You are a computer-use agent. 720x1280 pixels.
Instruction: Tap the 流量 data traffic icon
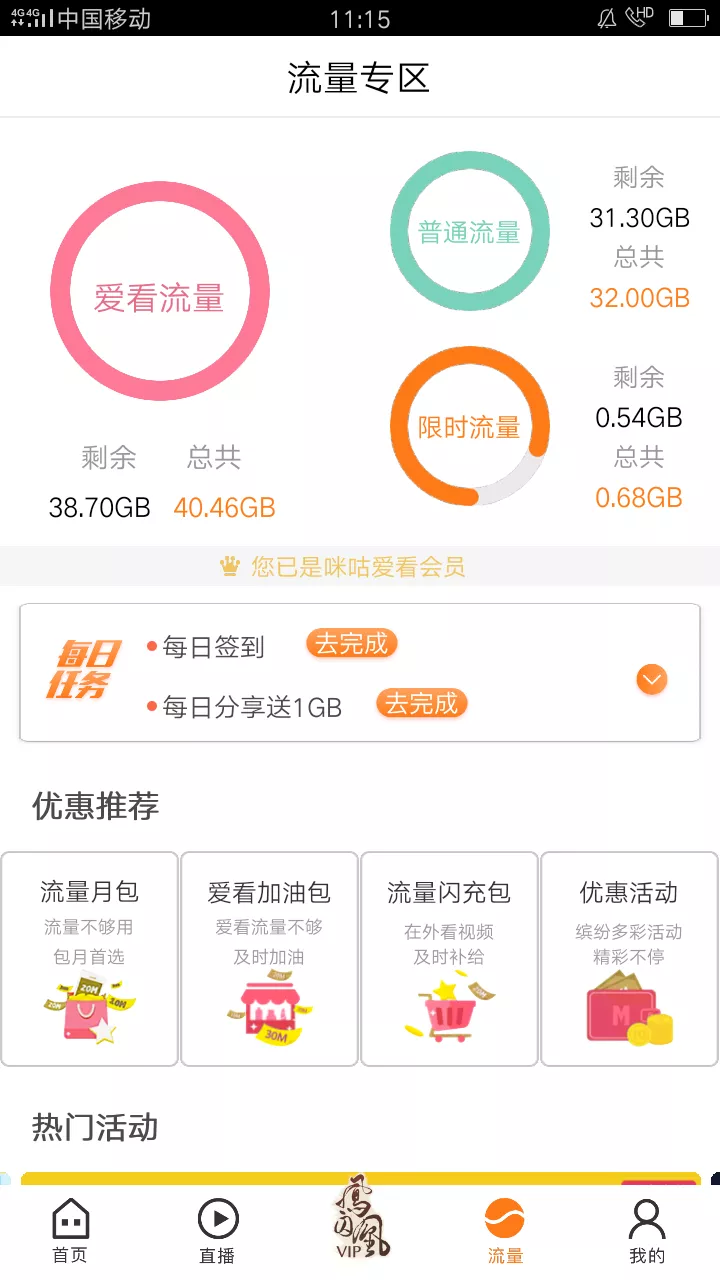504,1218
